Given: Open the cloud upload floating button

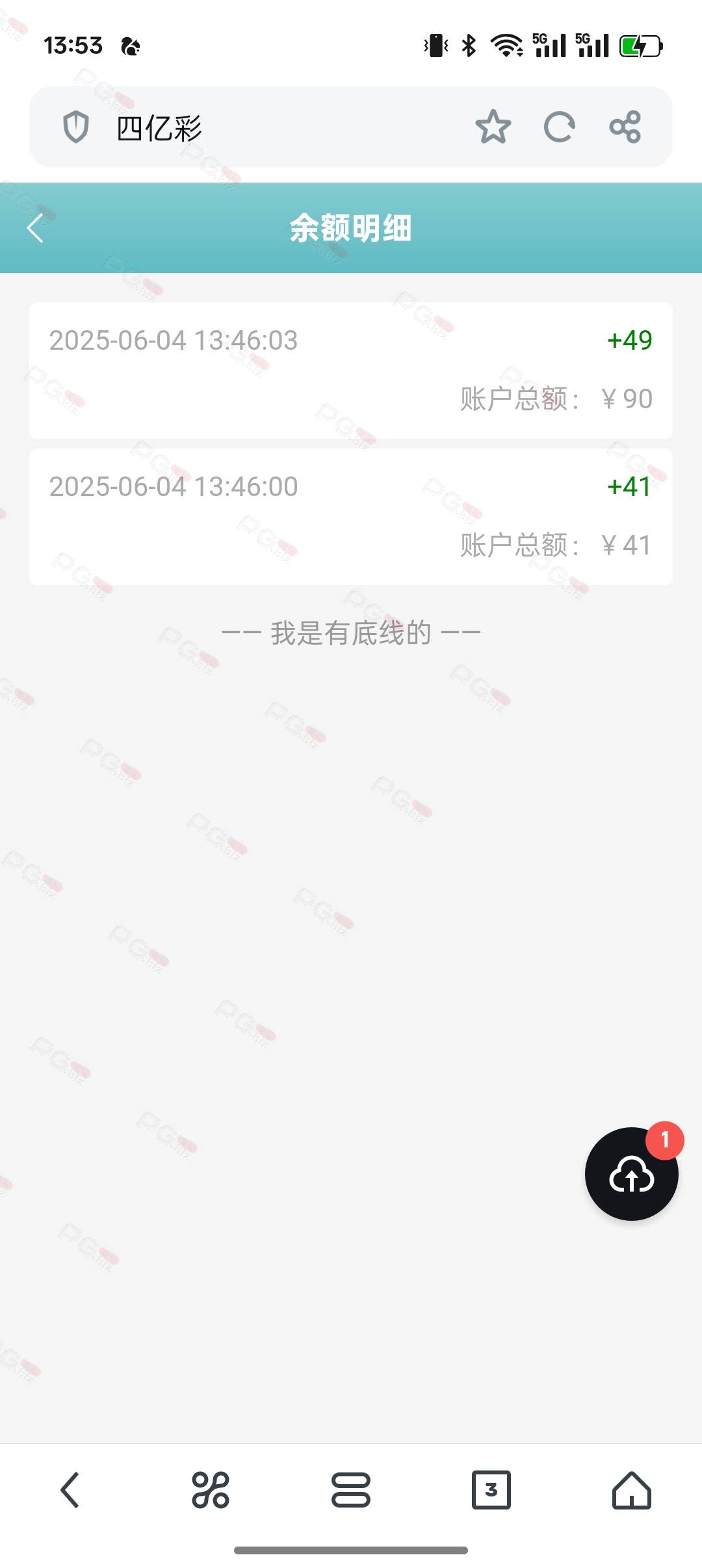Looking at the screenshot, I should point(632,1174).
